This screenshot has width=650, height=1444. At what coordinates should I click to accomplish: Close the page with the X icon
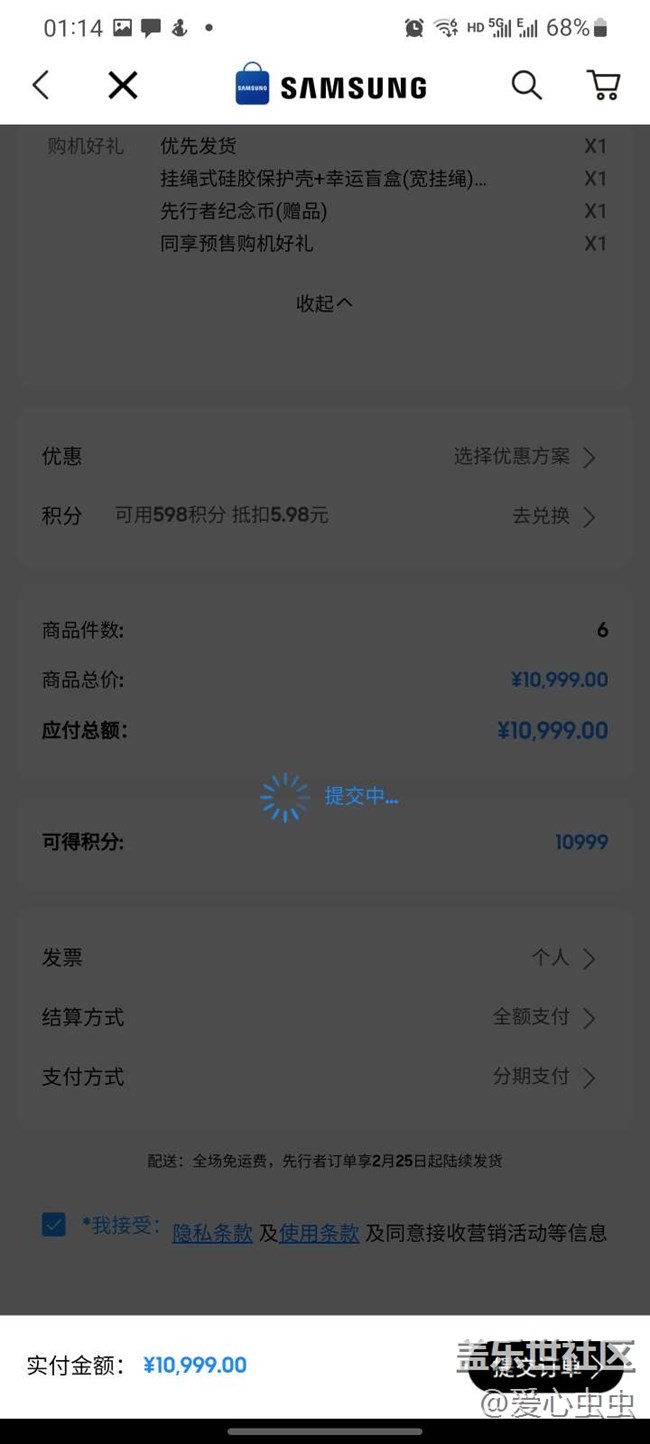(x=122, y=86)
